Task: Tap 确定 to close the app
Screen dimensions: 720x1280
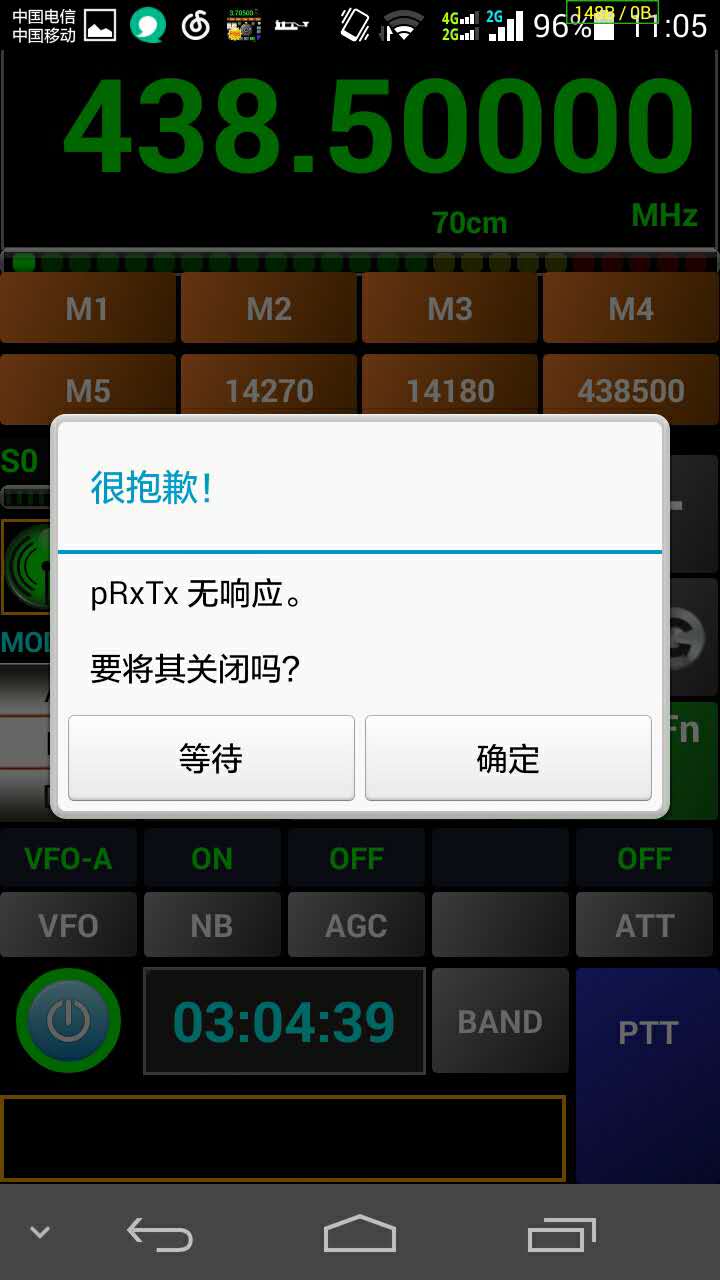Action: [x=508, y=758]
